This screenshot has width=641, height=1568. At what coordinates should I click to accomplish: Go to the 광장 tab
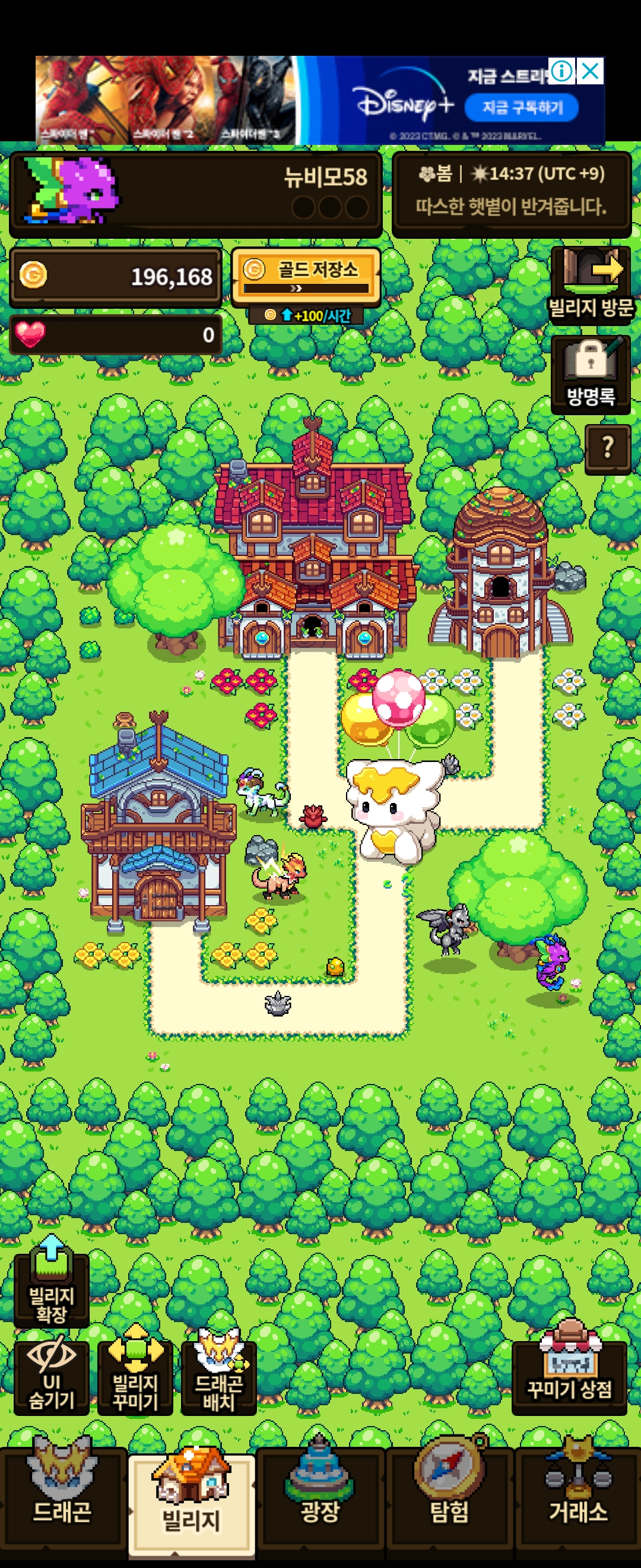(320, 1497)
